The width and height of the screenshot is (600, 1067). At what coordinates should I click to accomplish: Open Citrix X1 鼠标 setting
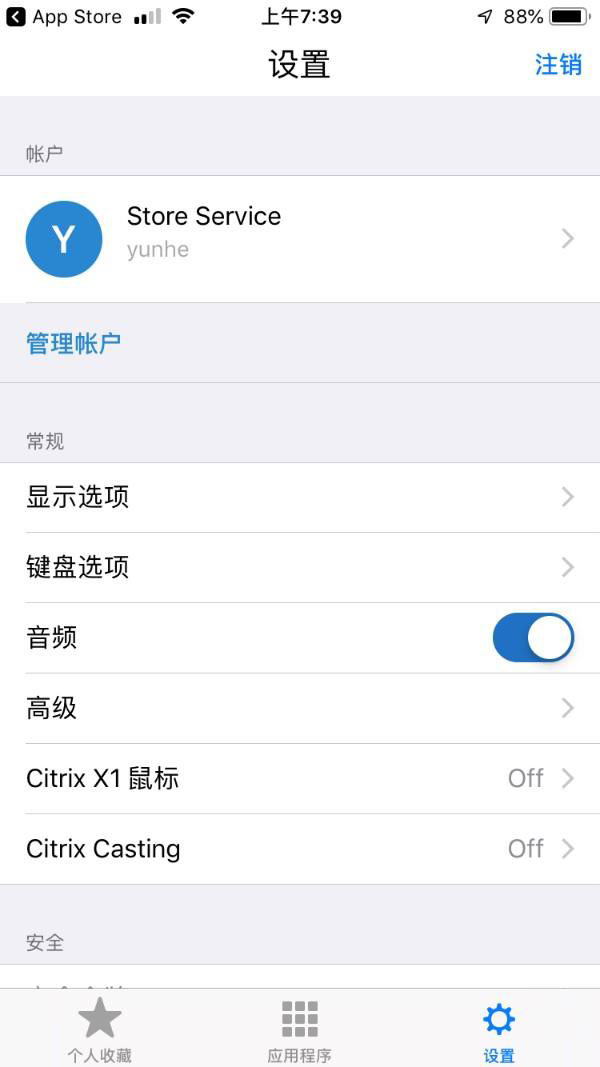coord(300,778)
